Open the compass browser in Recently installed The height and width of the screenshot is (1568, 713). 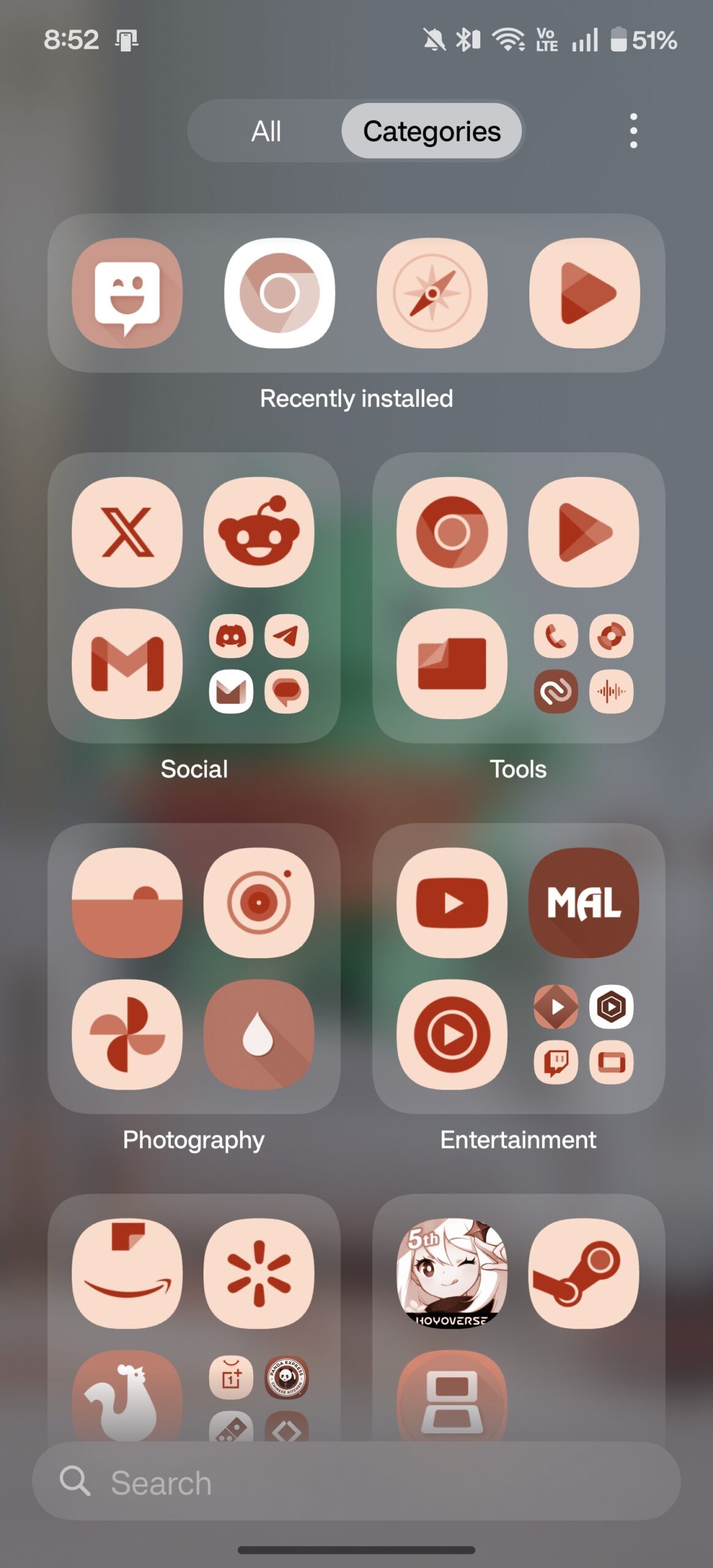click(432, 293)
